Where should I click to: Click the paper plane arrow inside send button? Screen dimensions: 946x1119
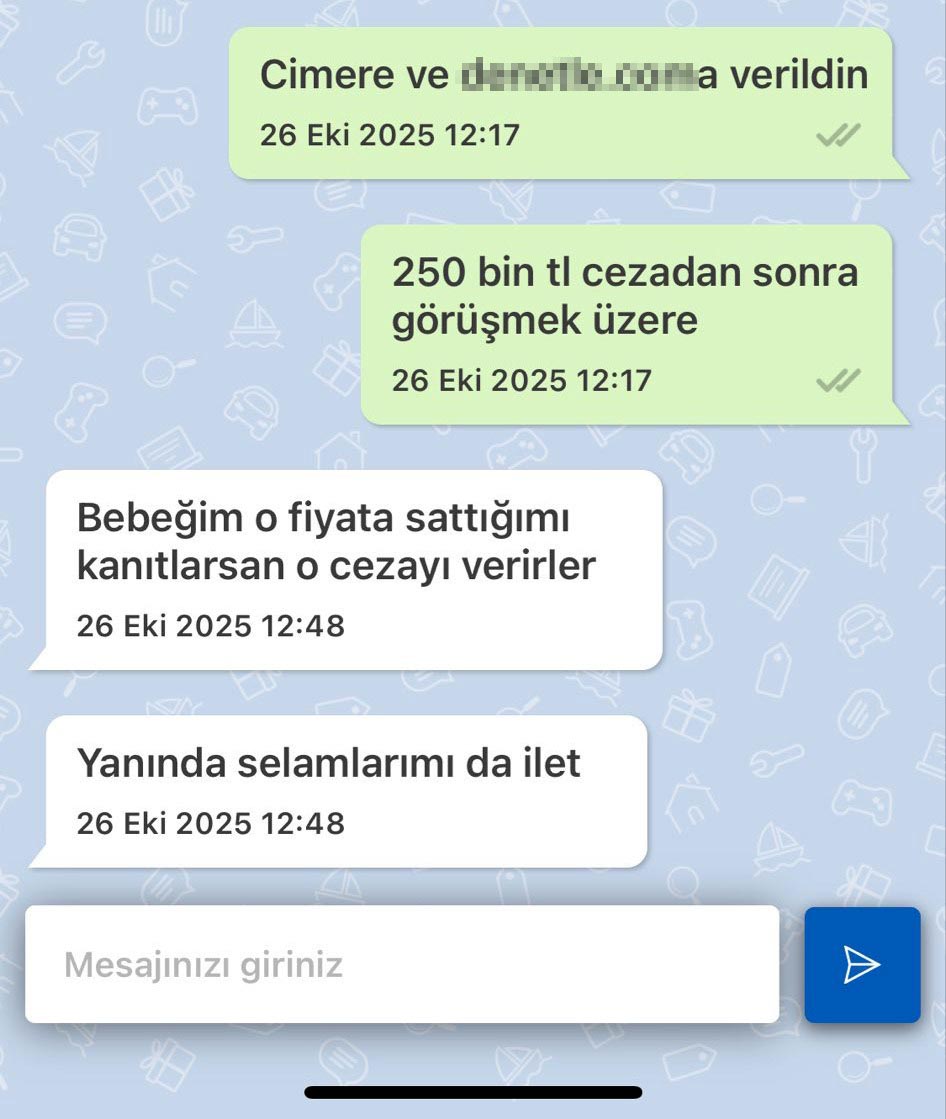[862, 964]
